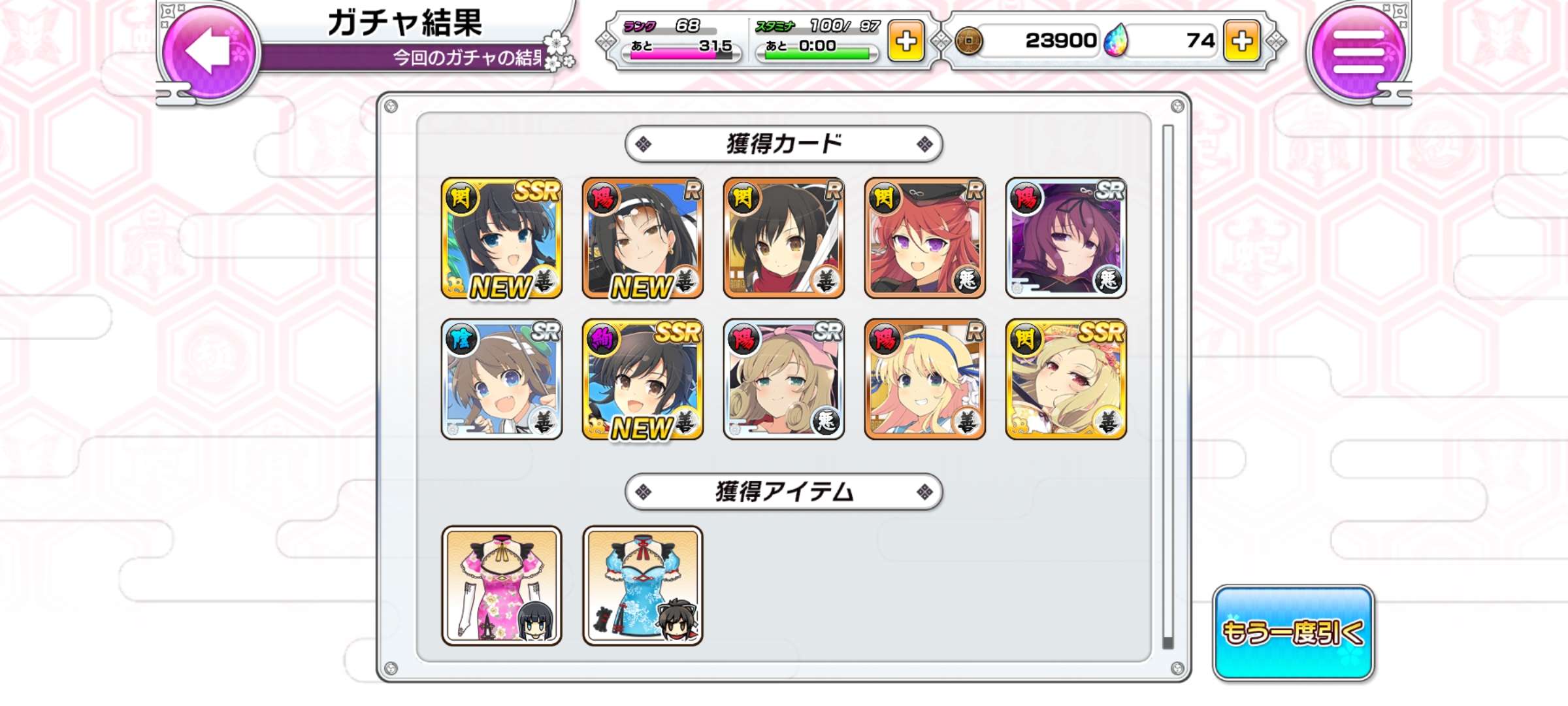View the blue Chinese dress item
The height and width of the screenshot is (706, 1568).
coord(643,586)
